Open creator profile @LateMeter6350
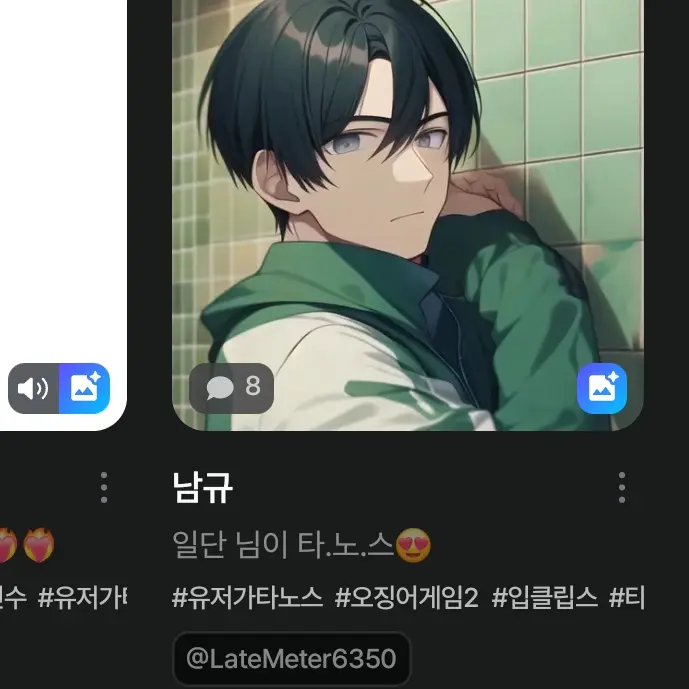 [291, 659]
